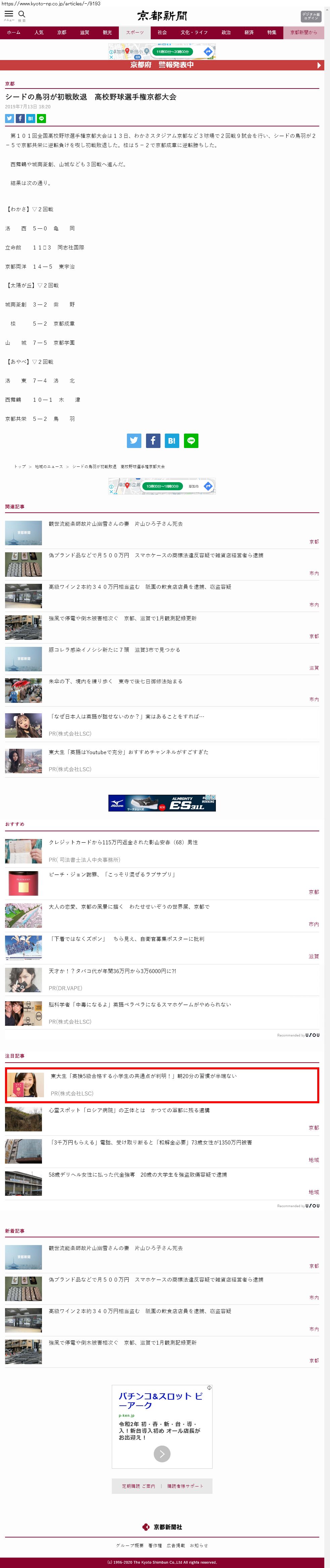Open the hamburger menu
Image resolution: width=330 pixels, height=1568 pixels.
[x=8, y=15]
